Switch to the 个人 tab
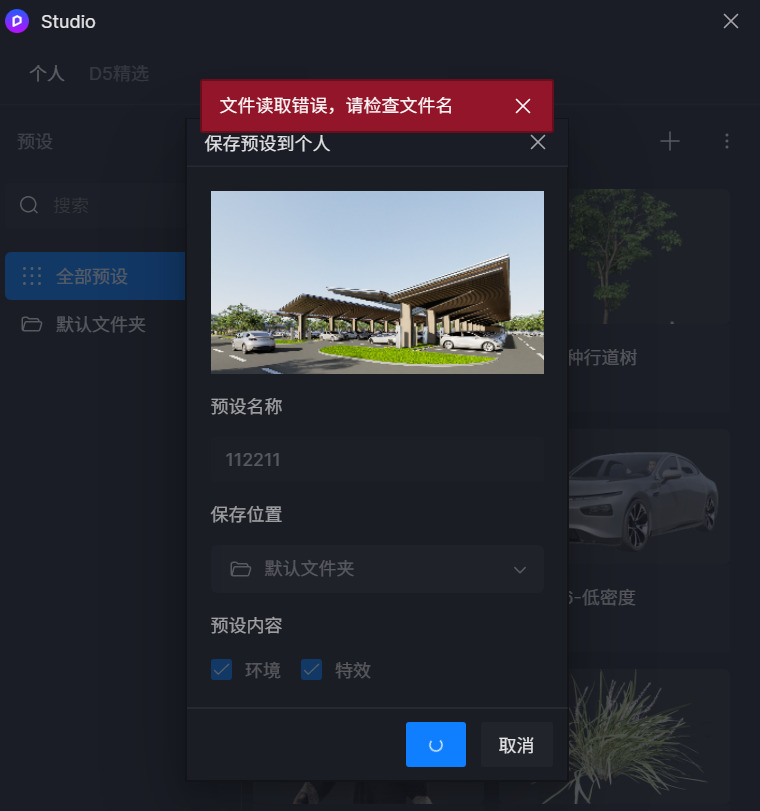Viewport: 760px width, 811px height. click(46, 73)
